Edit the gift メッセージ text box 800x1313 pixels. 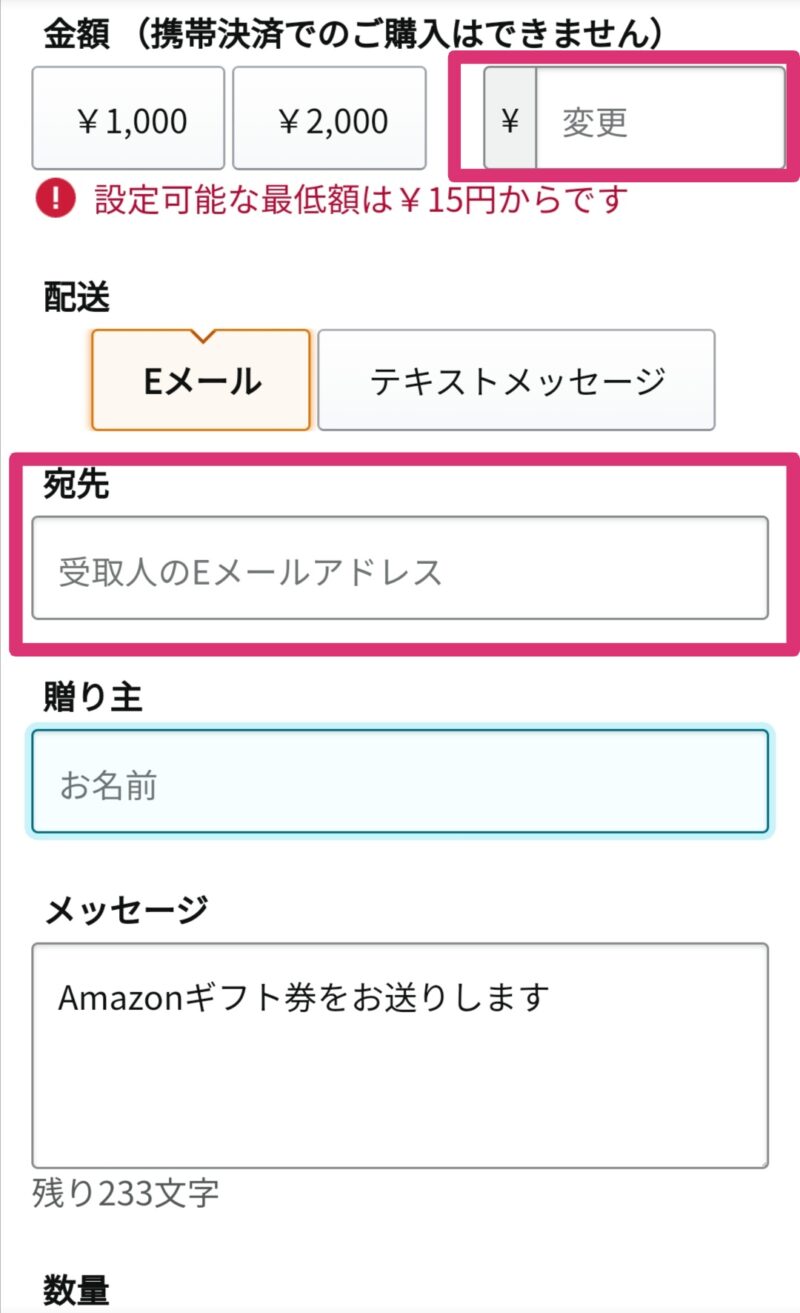pyautogui.click(x=400, y=1055)
